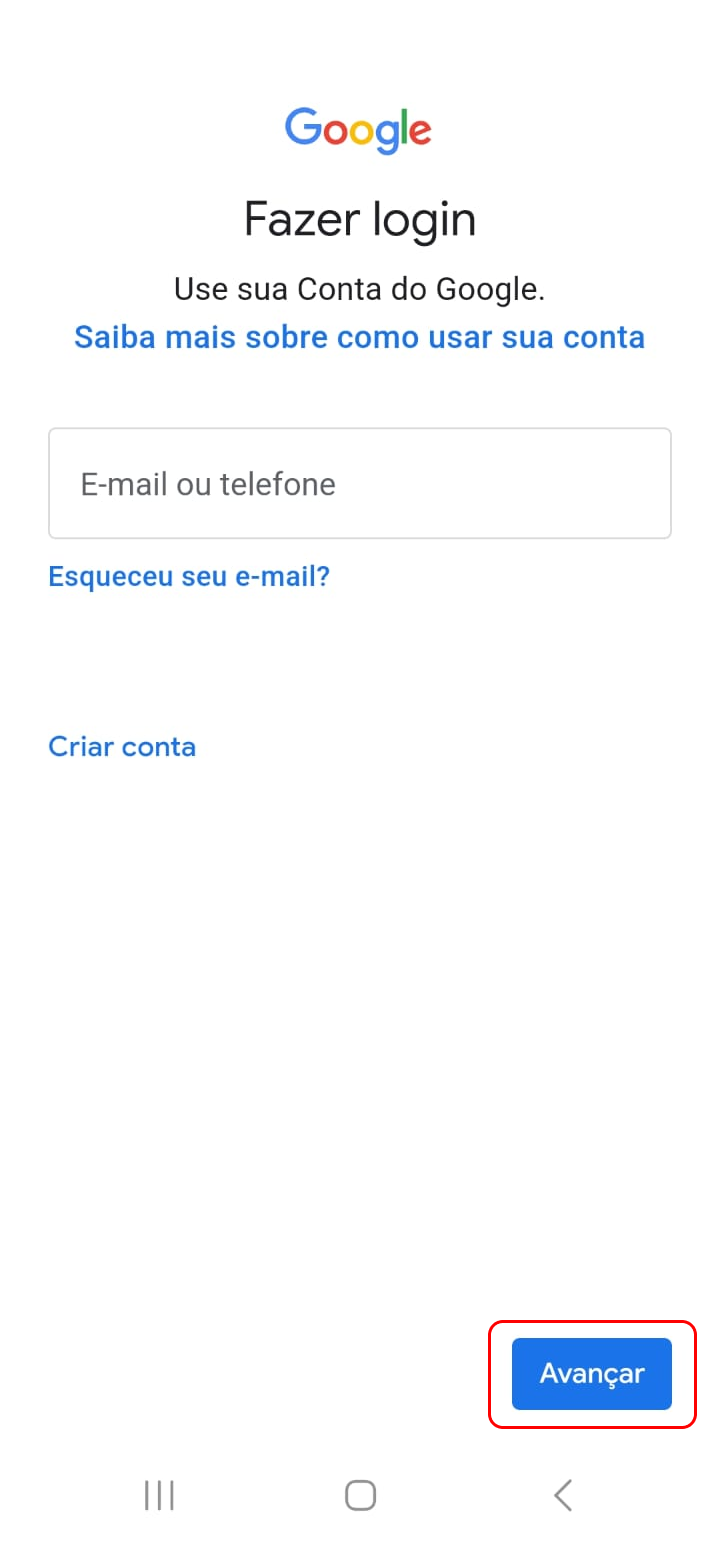Tap the E-mail ou telefone field
Image resolution: width=720 pixels, height=1542 pixels.
click(360, 484)
